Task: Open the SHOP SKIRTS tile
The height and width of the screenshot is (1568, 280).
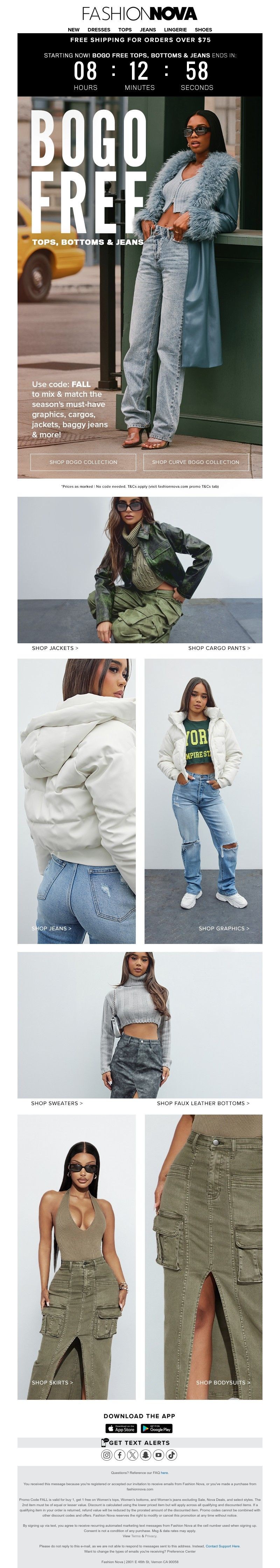Action: pos(52,1382)
